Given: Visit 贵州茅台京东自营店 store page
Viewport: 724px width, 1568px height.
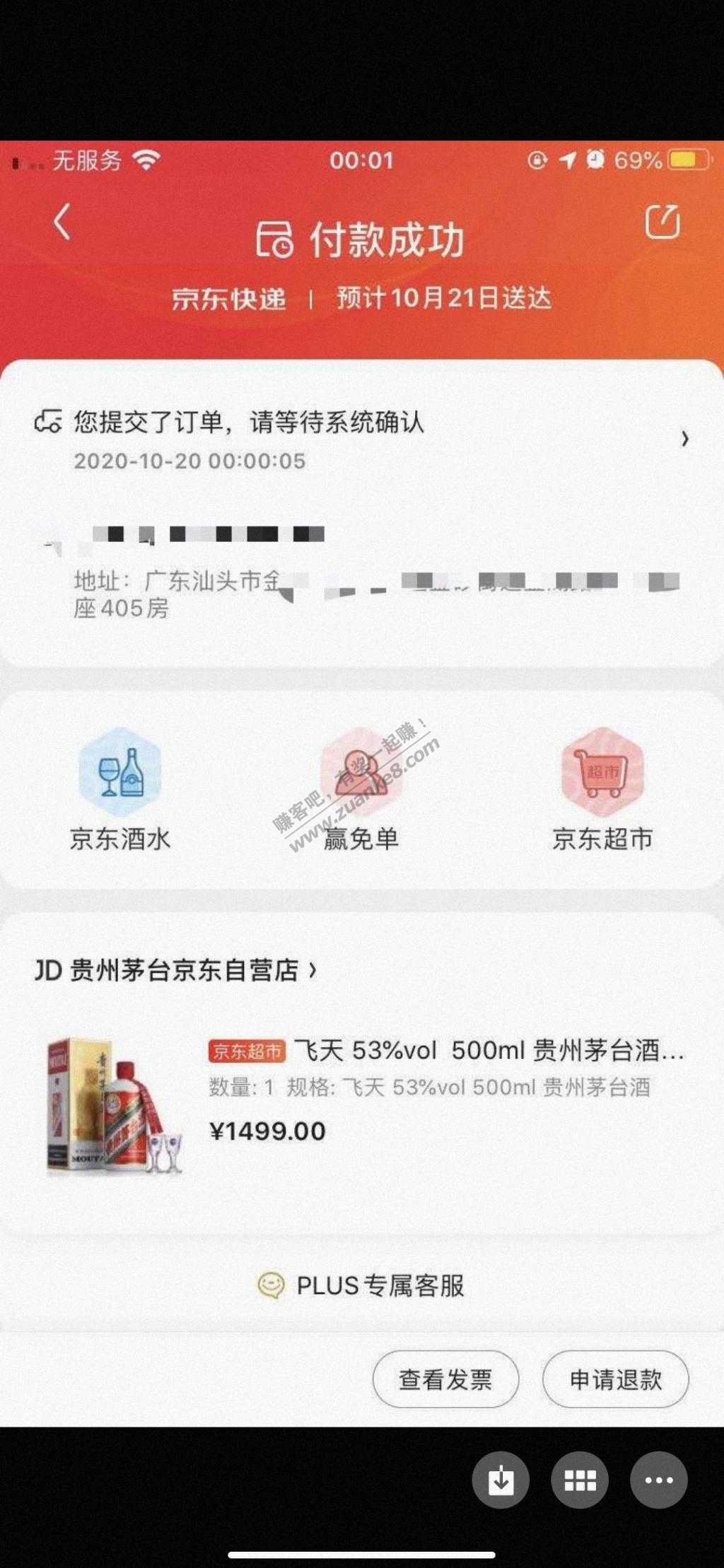Looking at the screenshot, I should [177, 970].
